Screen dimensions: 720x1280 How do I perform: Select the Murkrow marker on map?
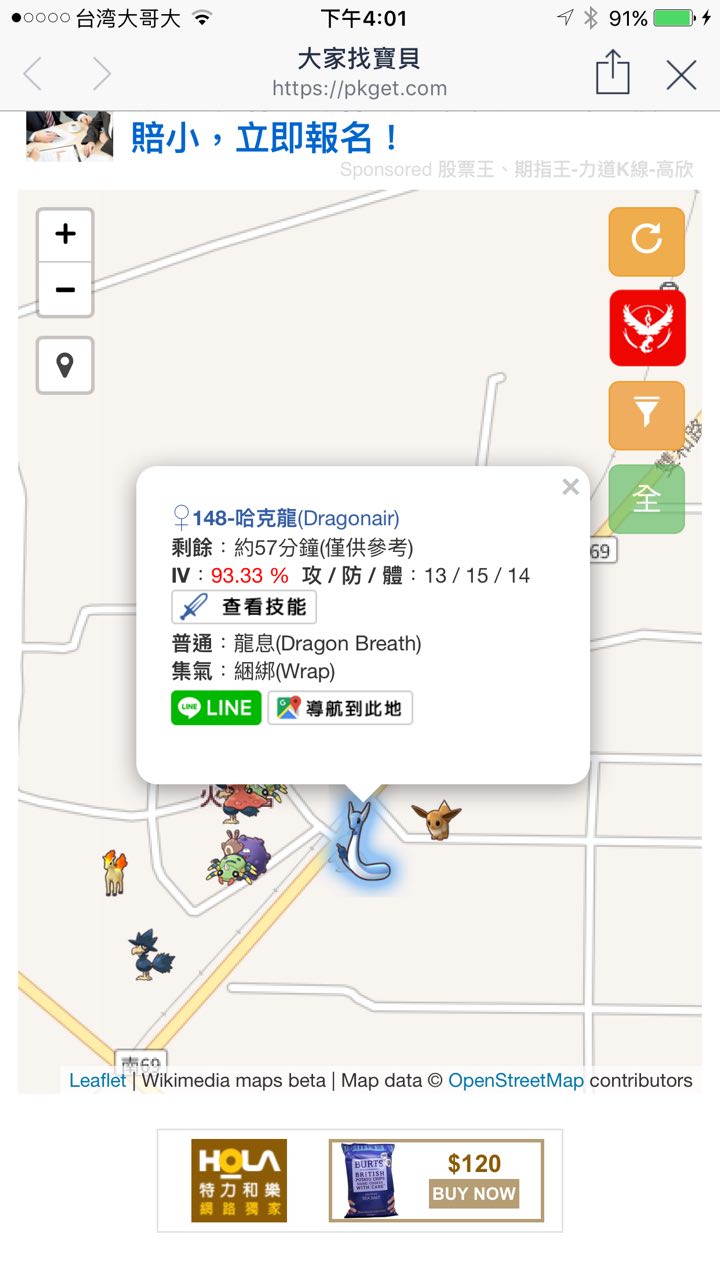click(x=150, y=956)
